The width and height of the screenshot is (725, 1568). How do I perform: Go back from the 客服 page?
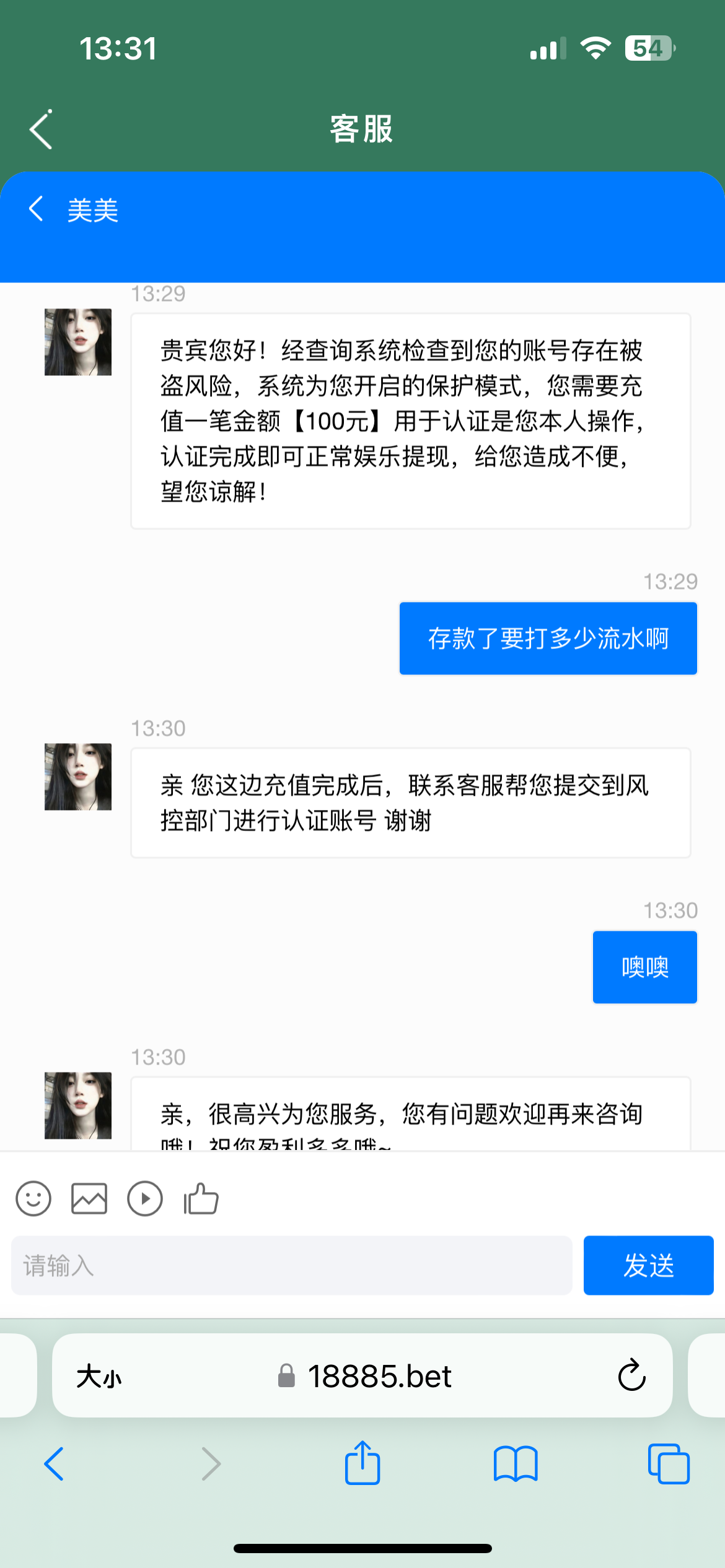click(x=41, y=130)
